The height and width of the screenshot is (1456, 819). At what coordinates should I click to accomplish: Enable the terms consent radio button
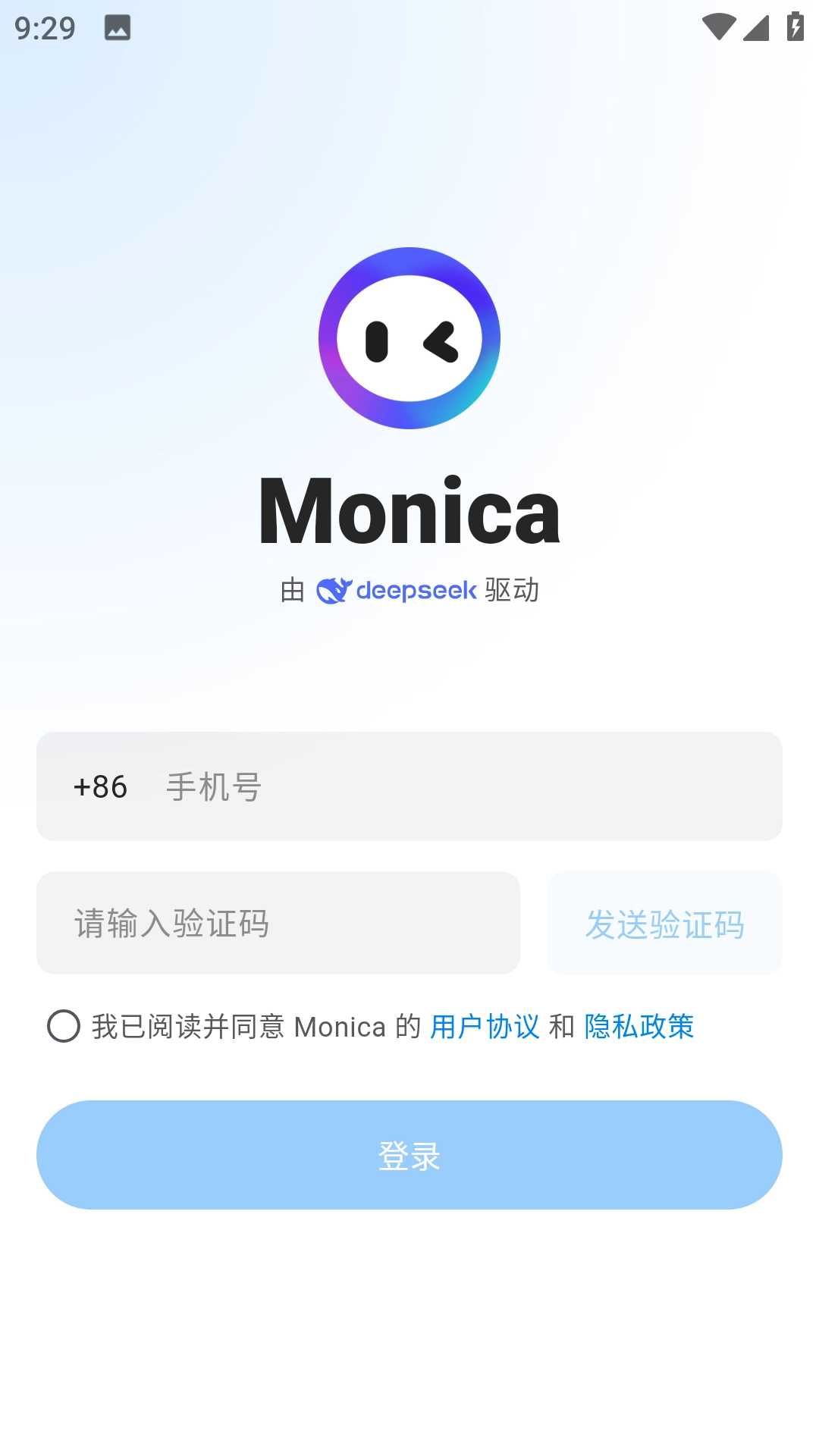coord(64,1027)
